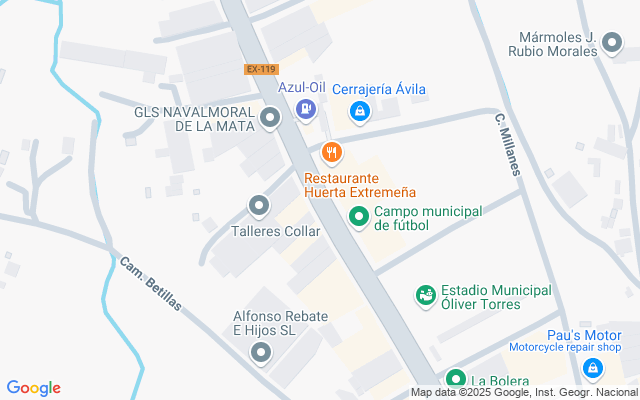640x400 pixels.
Task: Open Alfonso Rebate E Hijos SL marker
Action: [261, 352]
